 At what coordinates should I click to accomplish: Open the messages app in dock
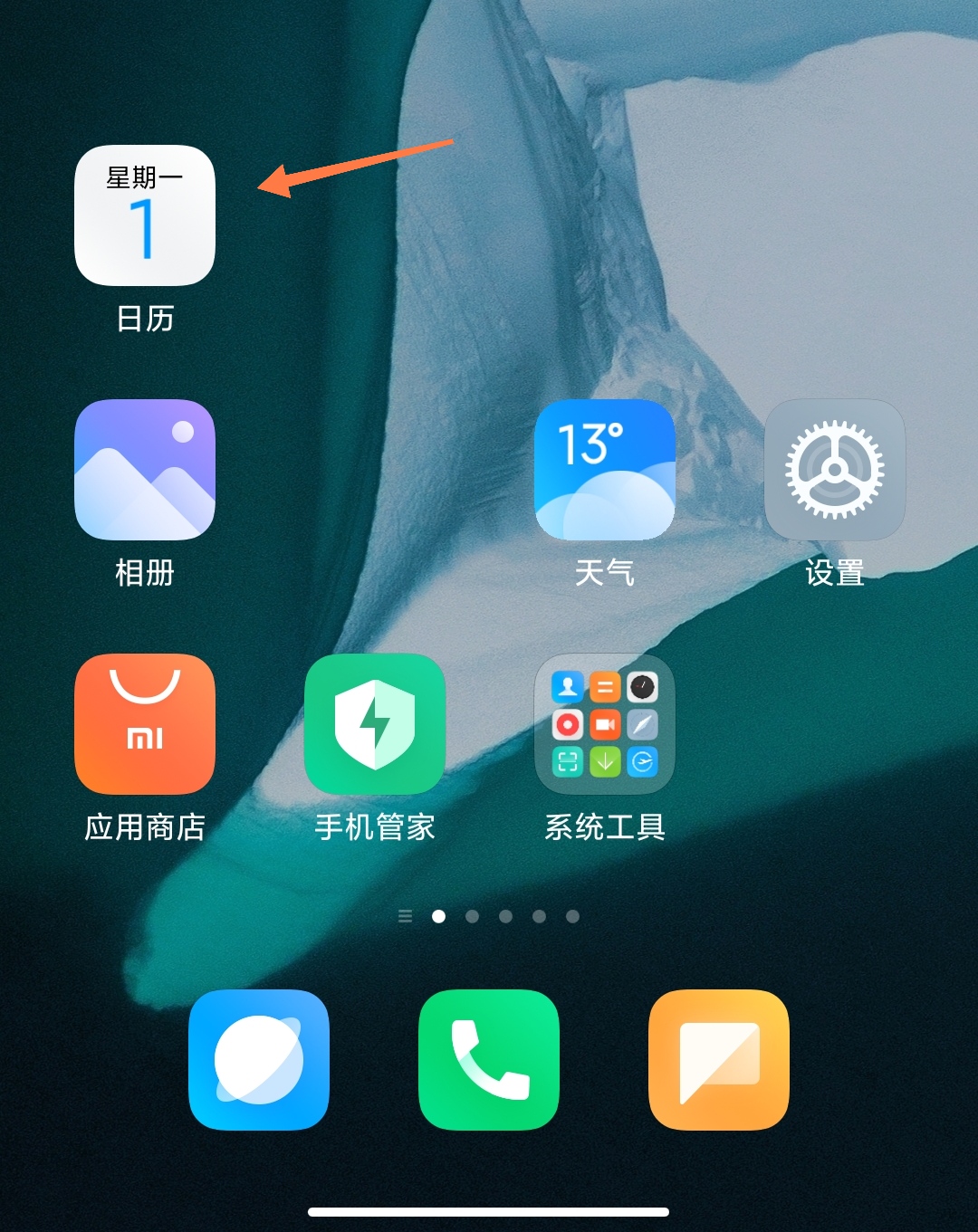coord(719,1060)
